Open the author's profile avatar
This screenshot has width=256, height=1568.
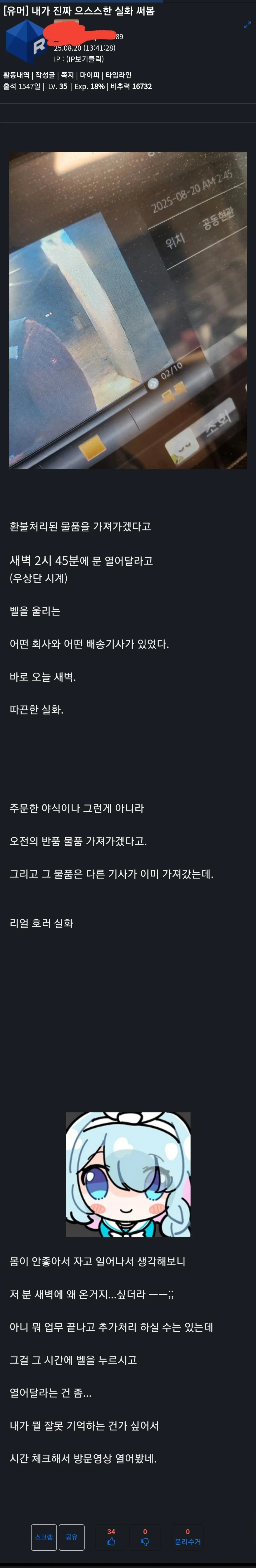pos(26,41)
